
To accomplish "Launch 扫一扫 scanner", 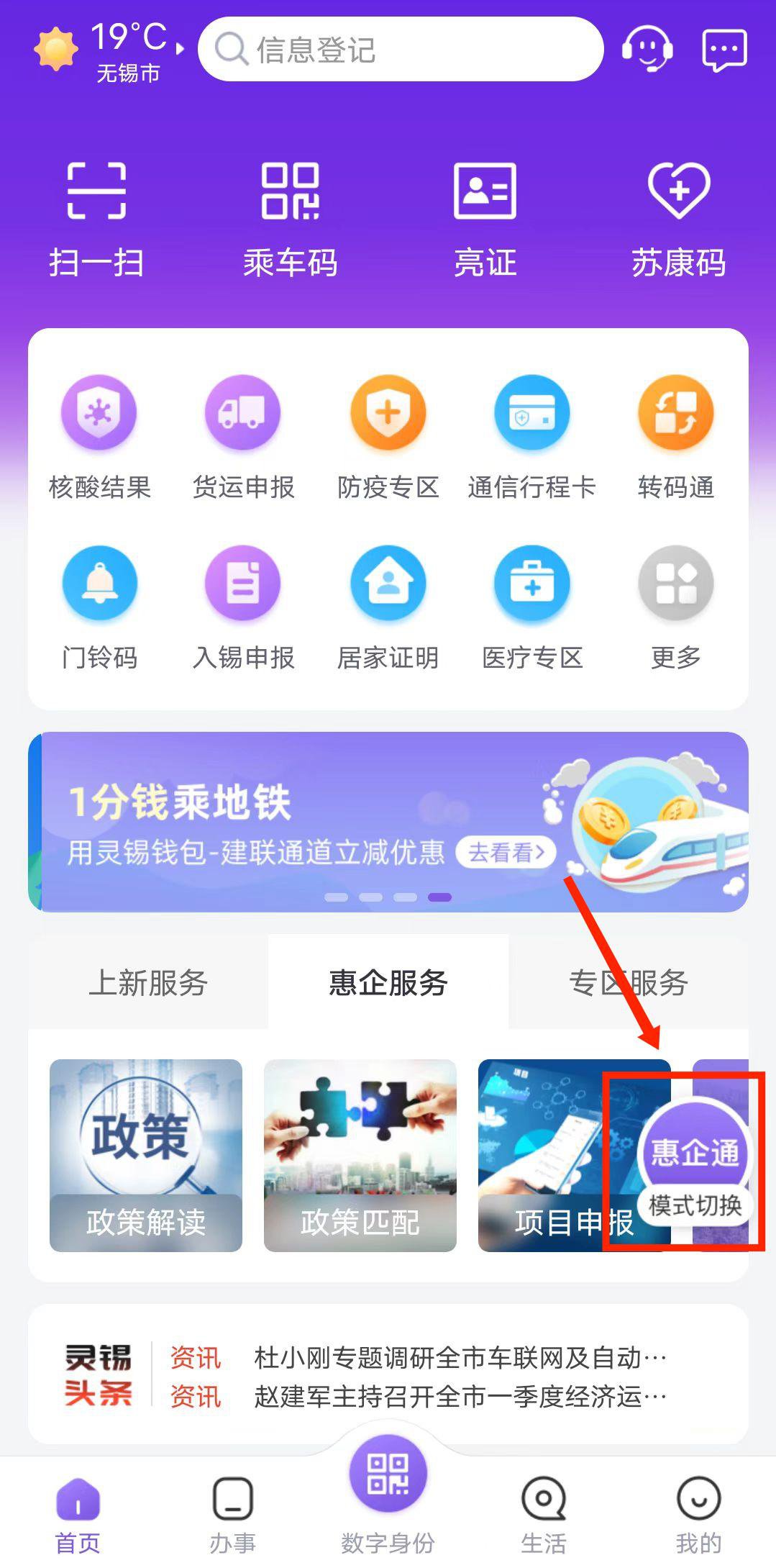I will coord(96,218).
